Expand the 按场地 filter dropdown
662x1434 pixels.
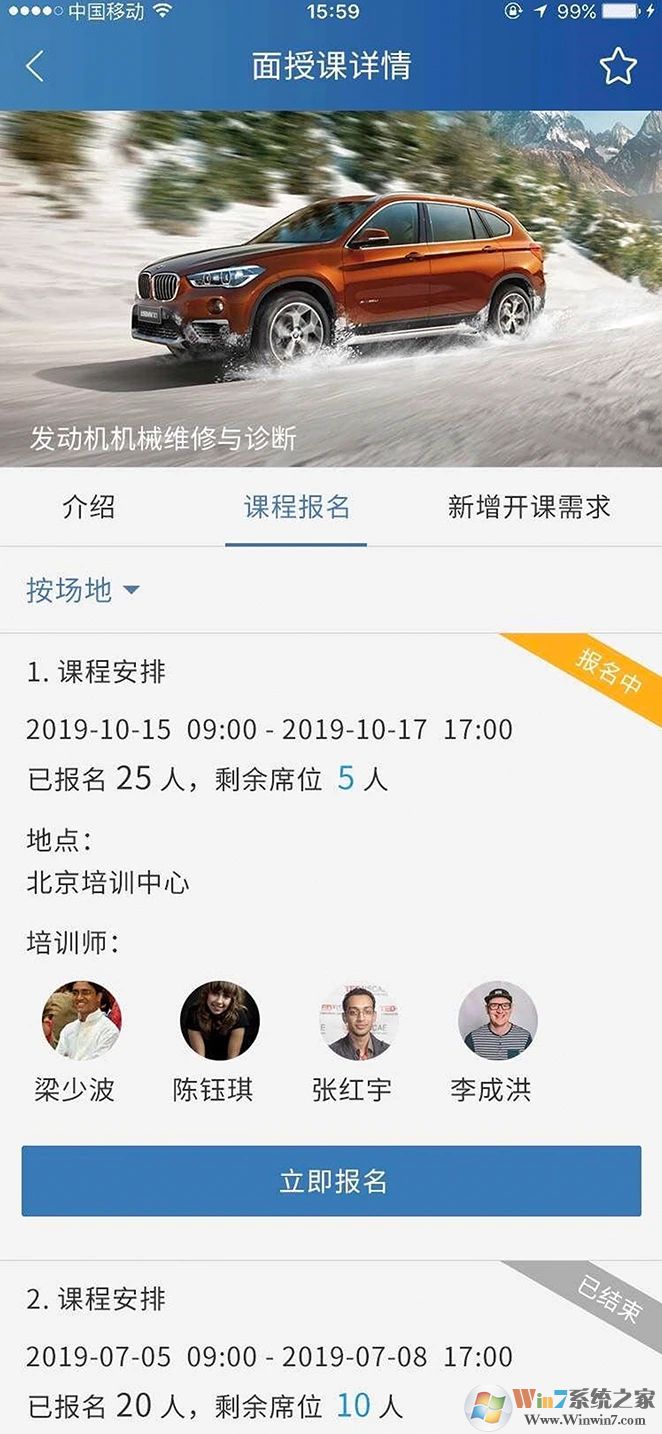[x=82, y=590]
